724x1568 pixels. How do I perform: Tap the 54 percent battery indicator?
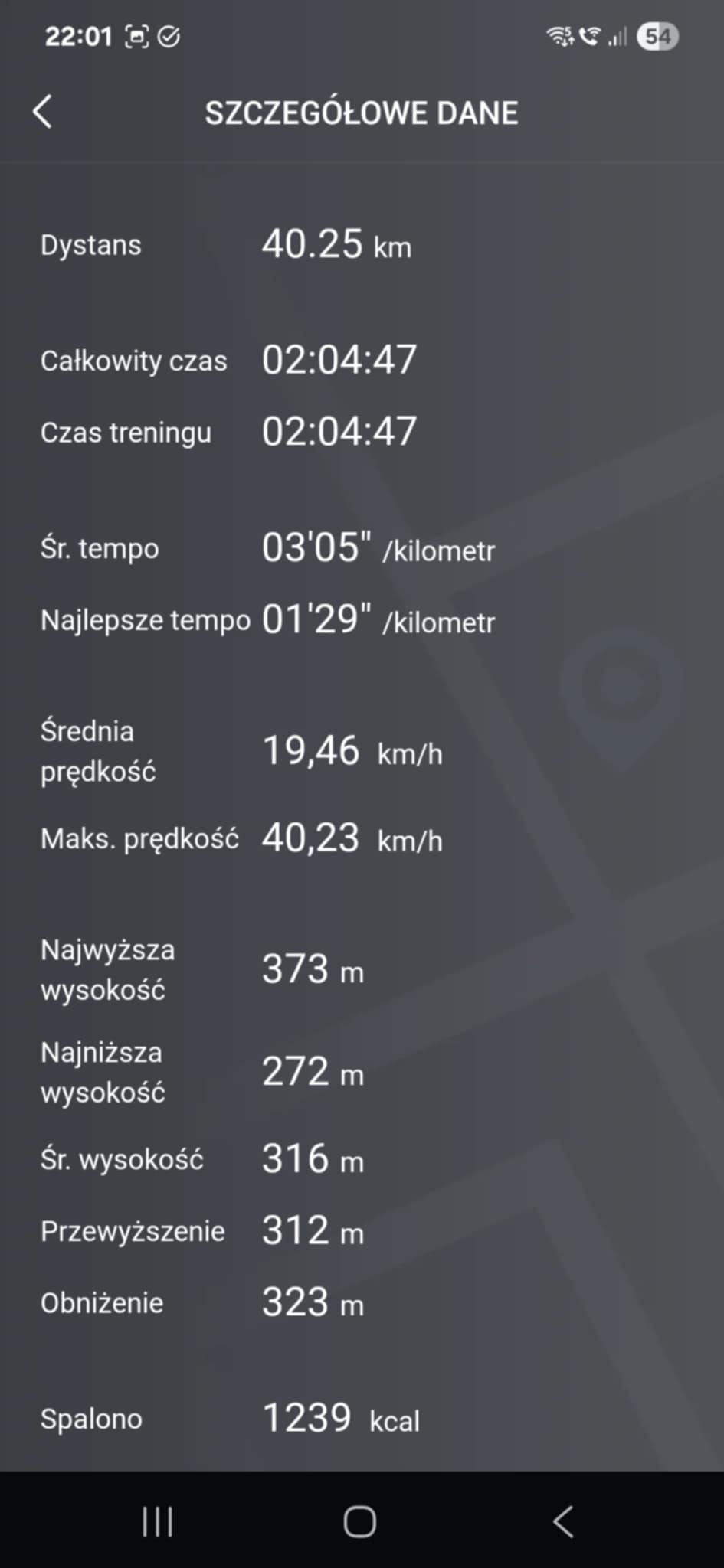click(657, 34)
